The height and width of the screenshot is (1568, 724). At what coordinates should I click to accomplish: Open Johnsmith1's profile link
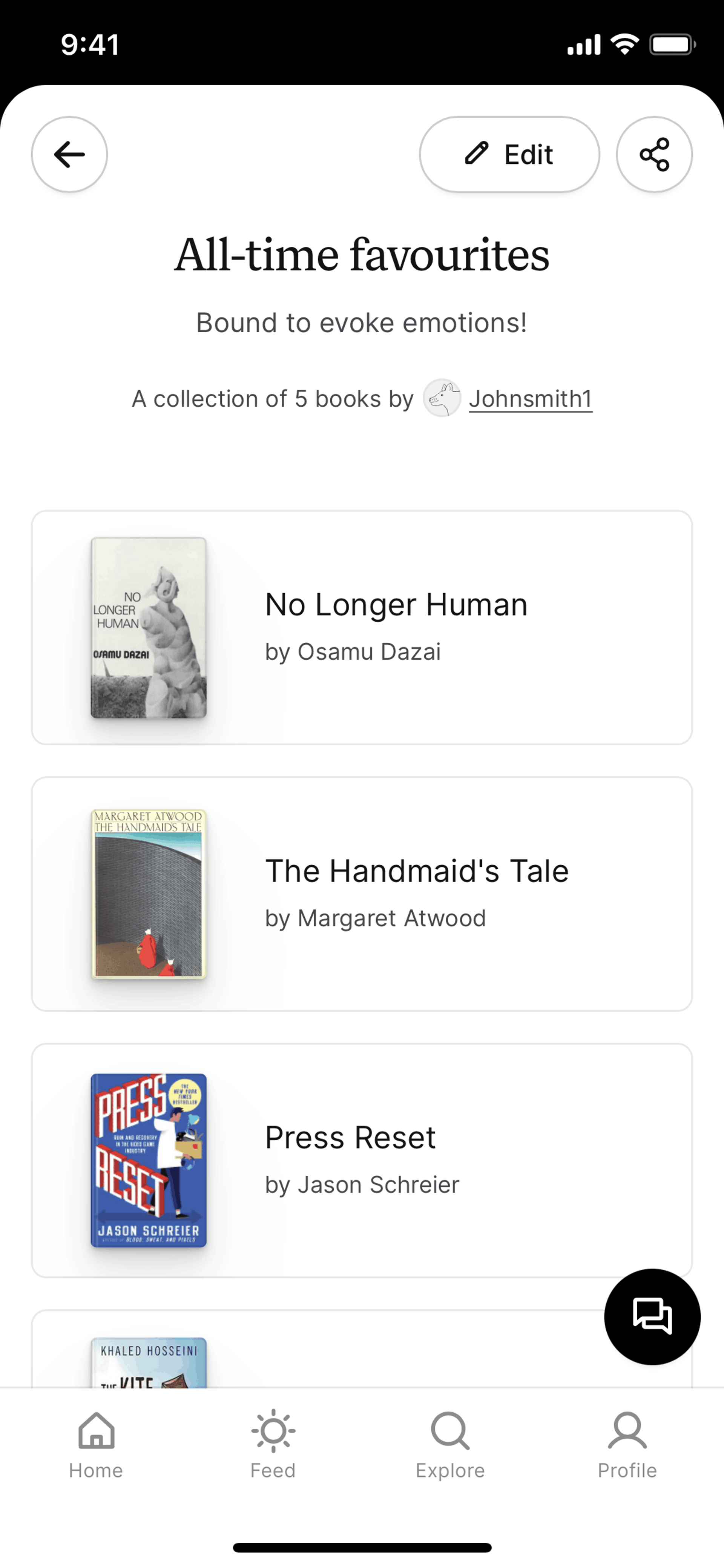click(x=531, y=399)
